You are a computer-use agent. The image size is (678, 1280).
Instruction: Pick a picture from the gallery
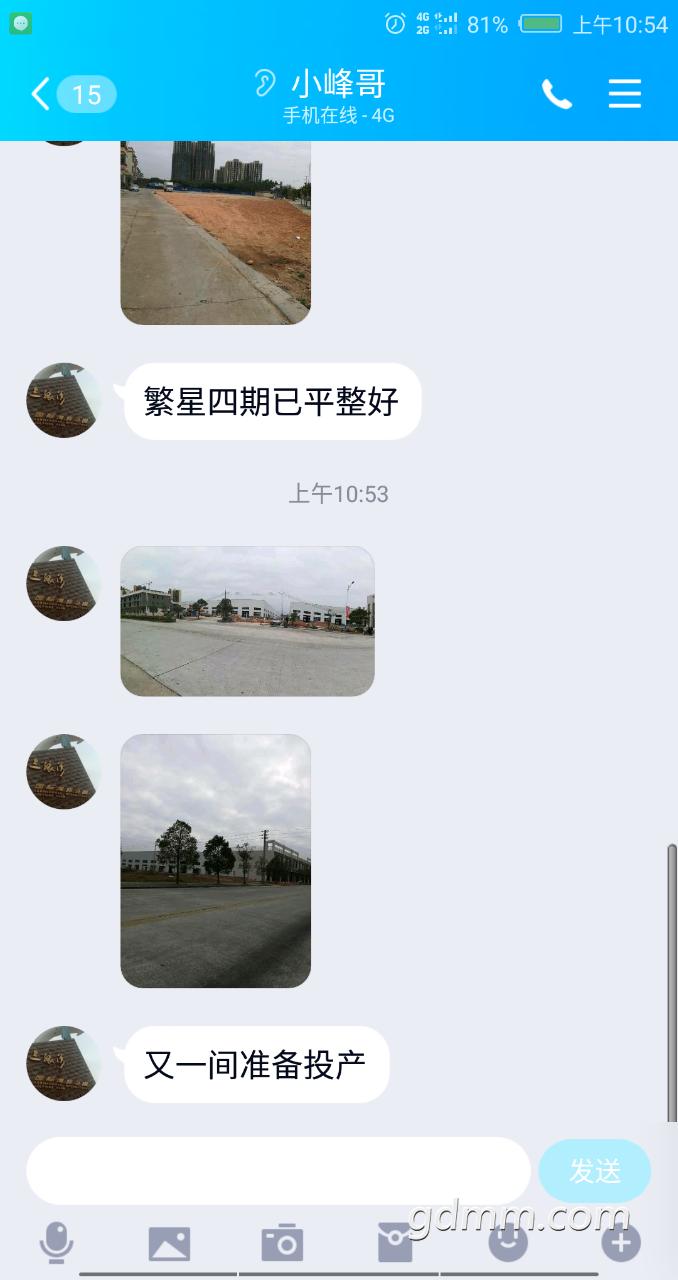coord(169,1243)
